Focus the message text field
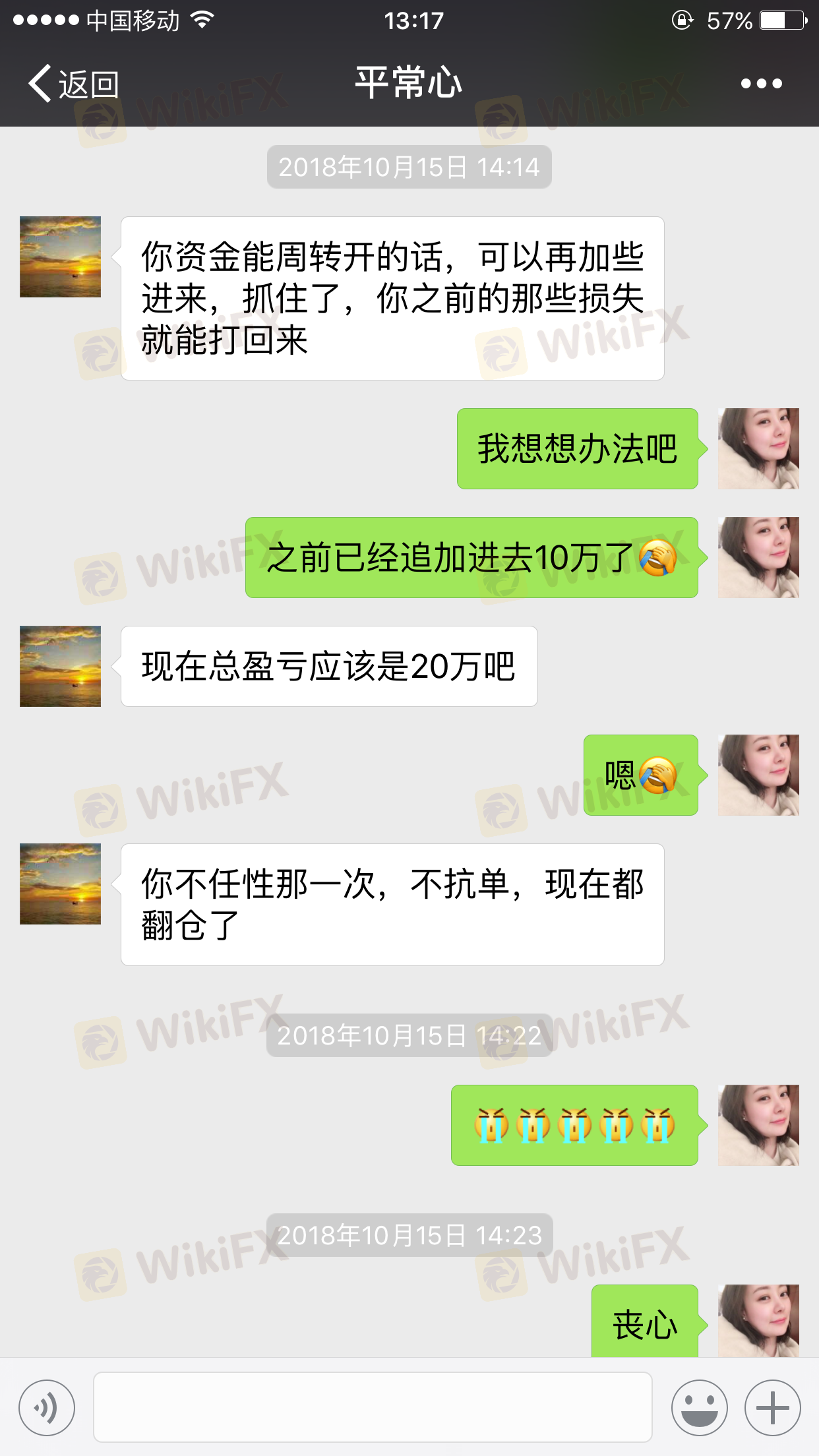The height and width of the screenshot is (1456, 819). coord(373,1407)
